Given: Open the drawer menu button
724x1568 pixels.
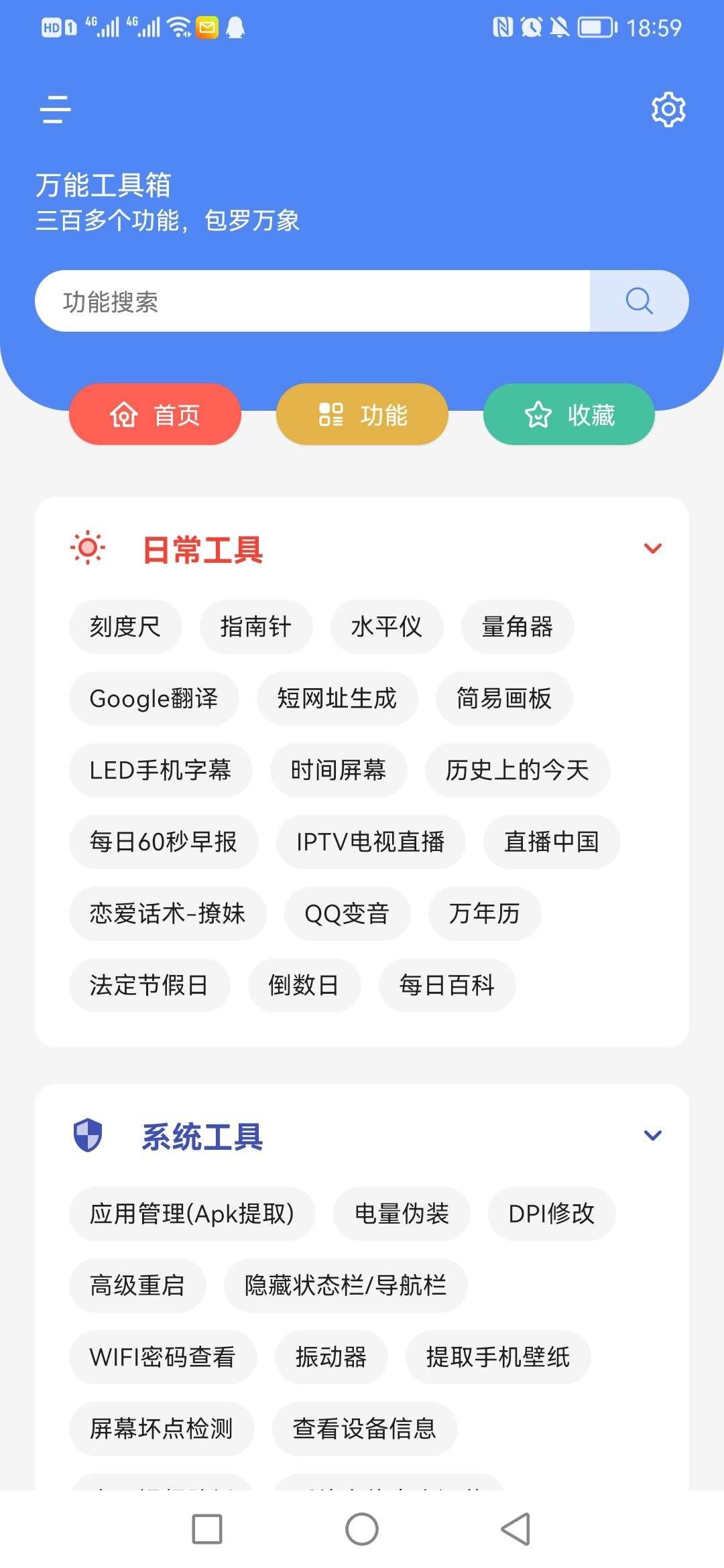Looking at the screenshot, I should point(56,109).
